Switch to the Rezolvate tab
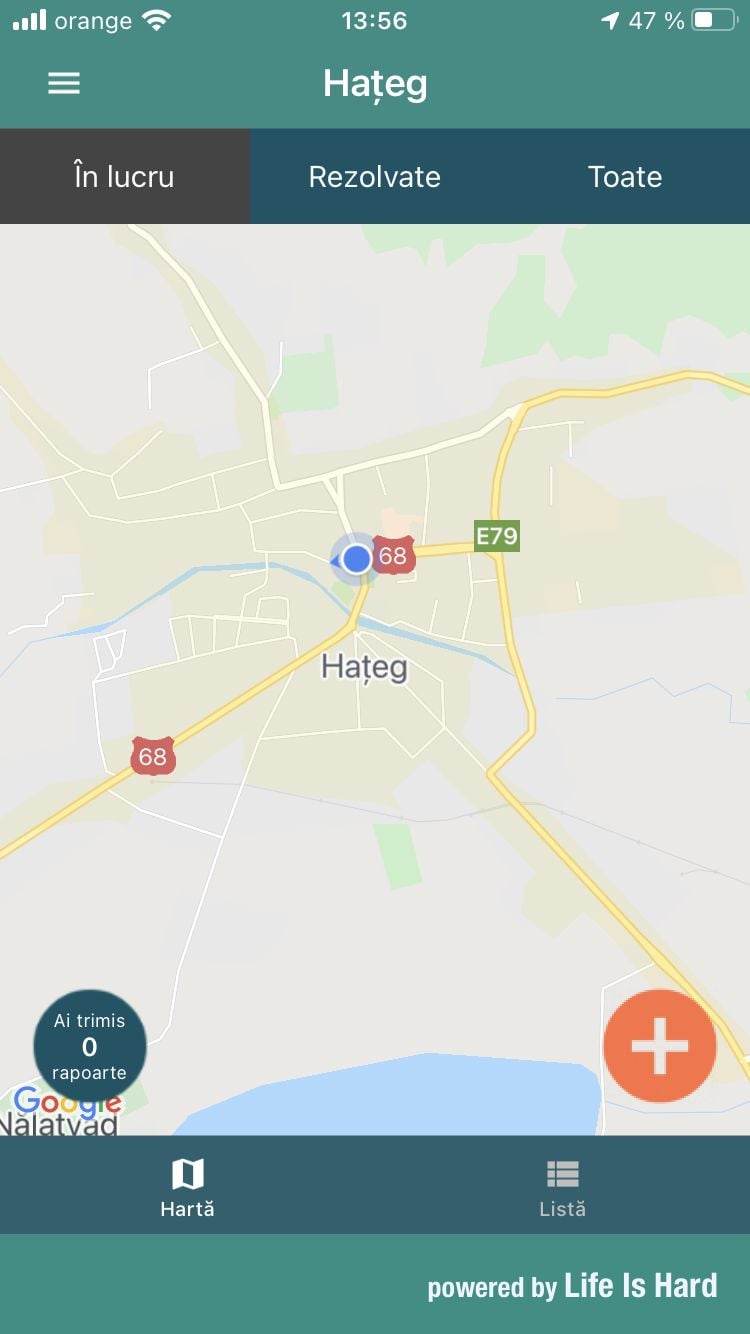 374,177
